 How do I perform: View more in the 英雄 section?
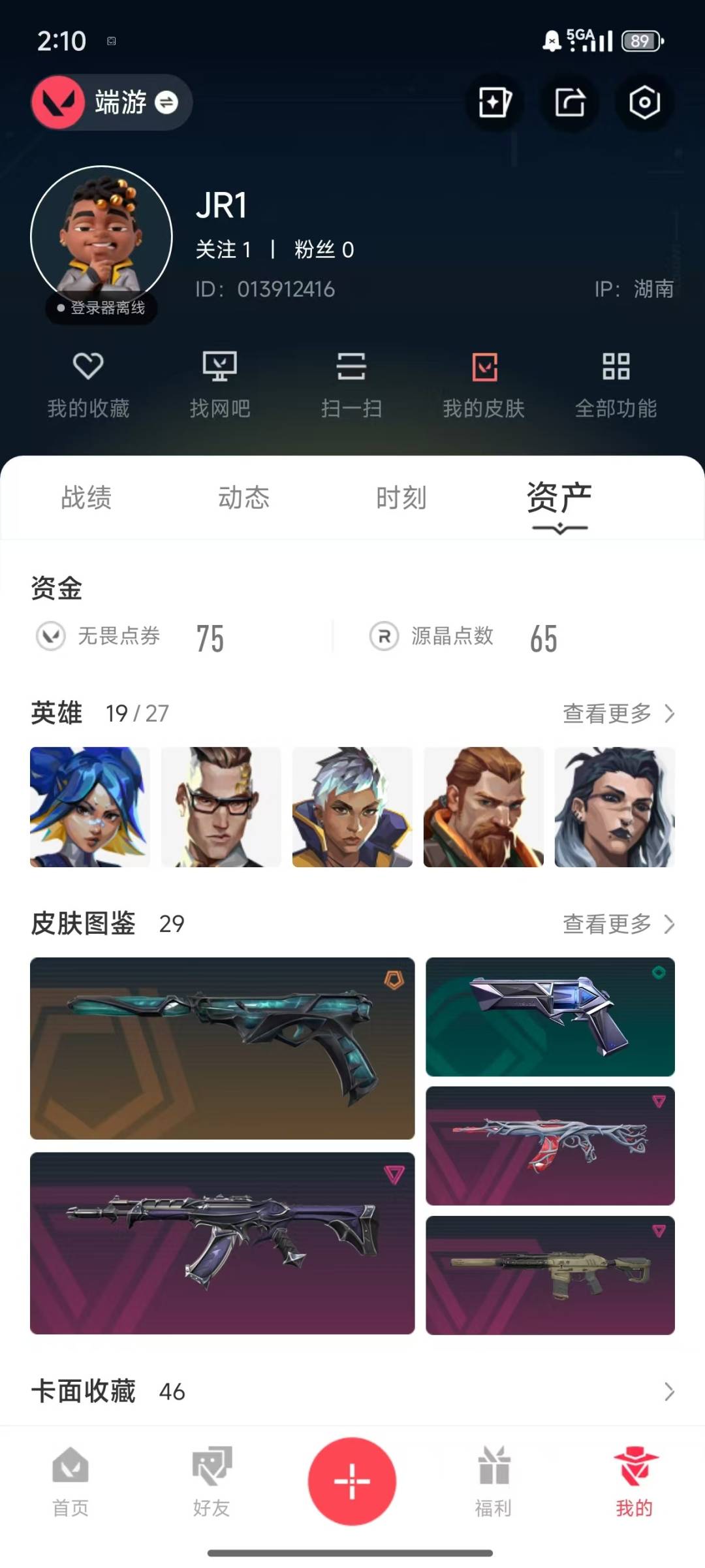(x=618, y=713)
